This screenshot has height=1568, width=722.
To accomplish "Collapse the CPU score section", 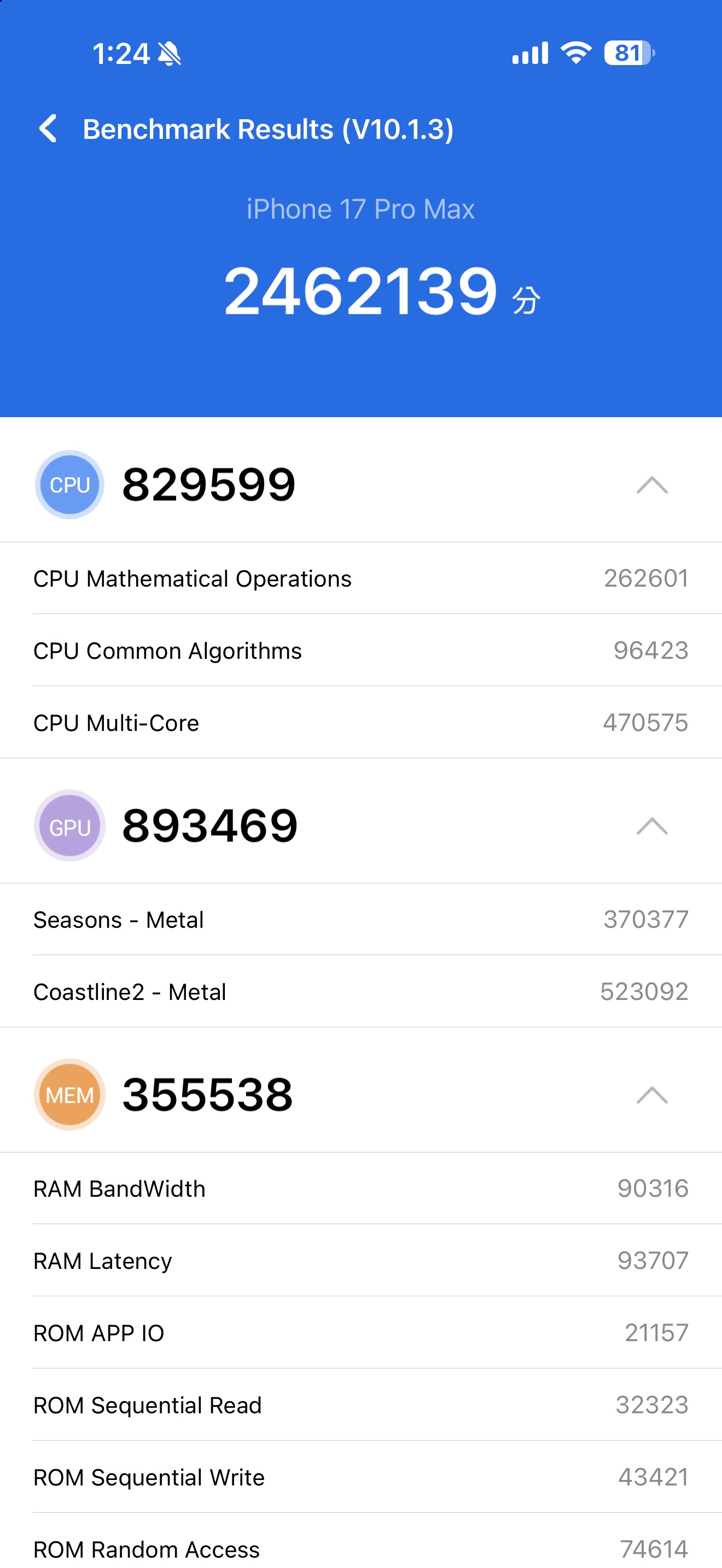I will click(x=651, y=485).
